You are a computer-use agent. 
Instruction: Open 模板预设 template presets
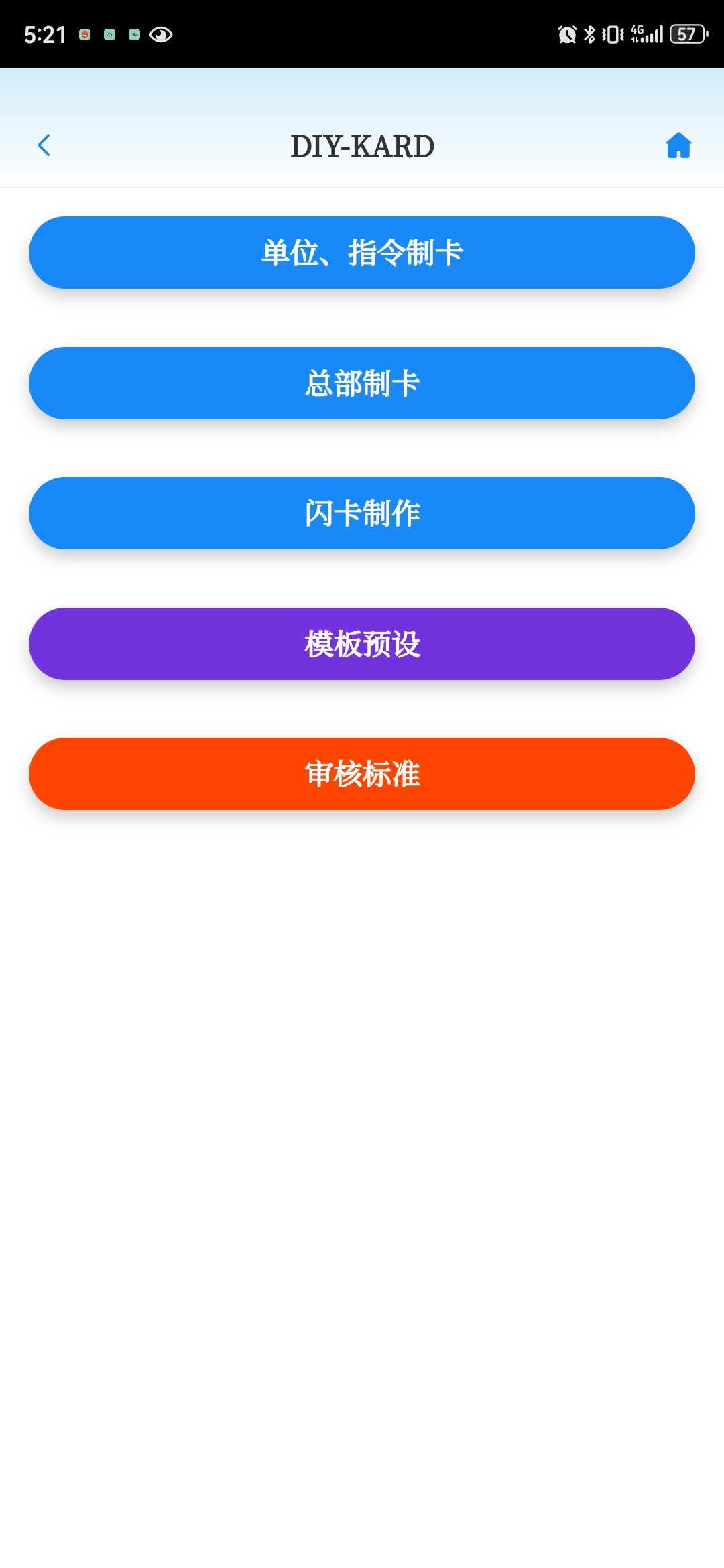[362, 644]
